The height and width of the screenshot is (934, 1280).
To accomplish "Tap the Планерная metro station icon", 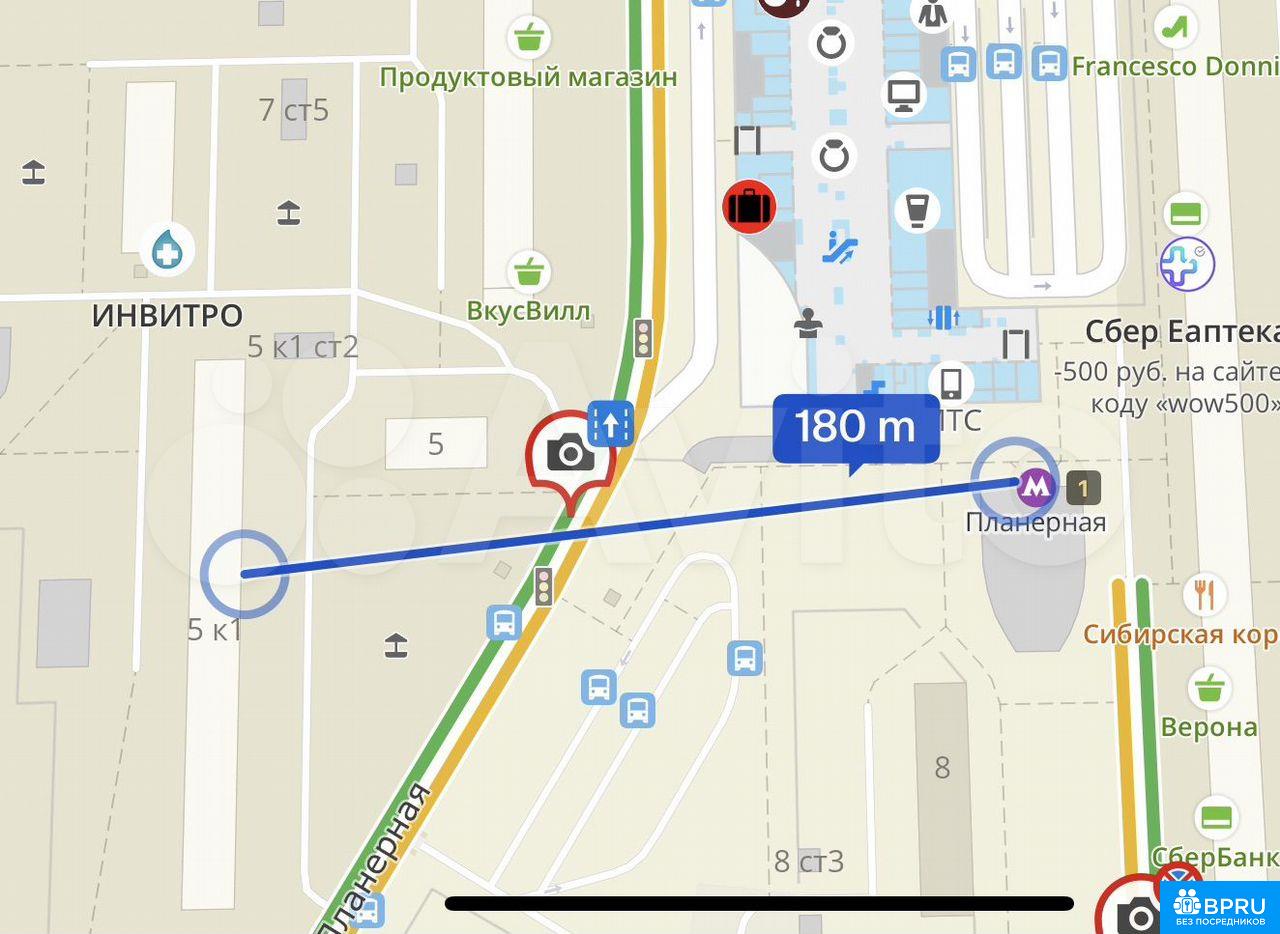I will (1036, 488).
